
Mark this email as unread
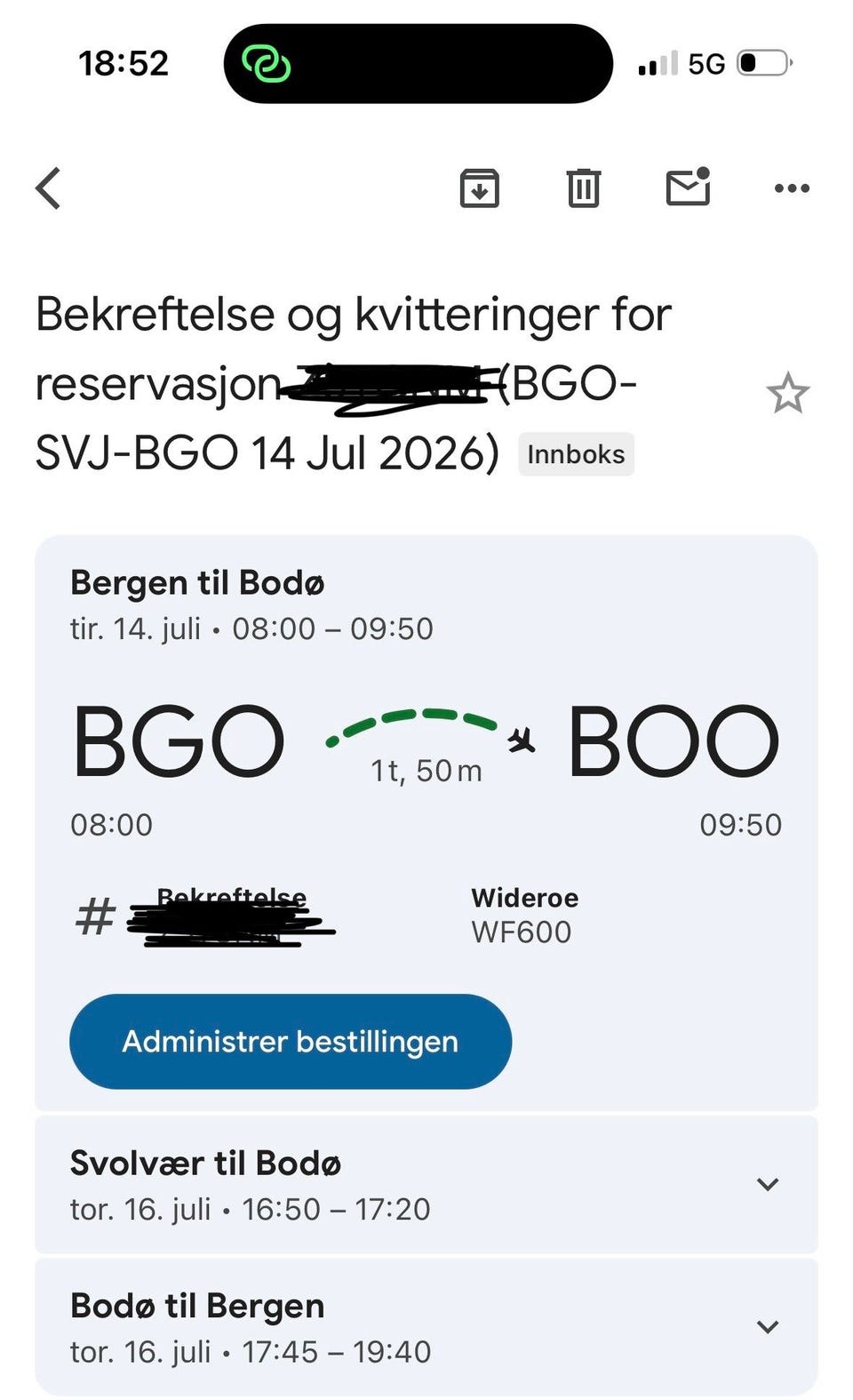(x=688, y=186)
